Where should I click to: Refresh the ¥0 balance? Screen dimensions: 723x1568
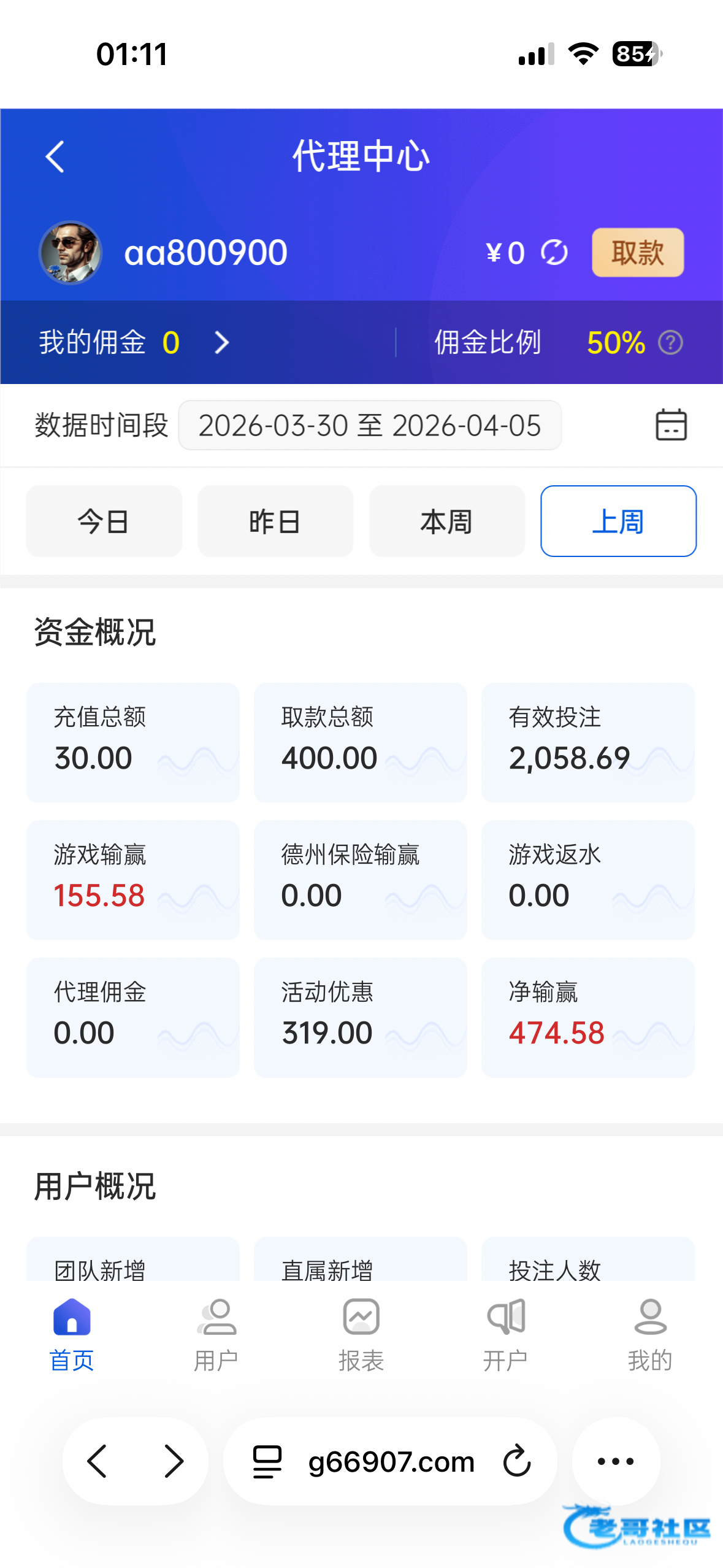coord(554,253)
